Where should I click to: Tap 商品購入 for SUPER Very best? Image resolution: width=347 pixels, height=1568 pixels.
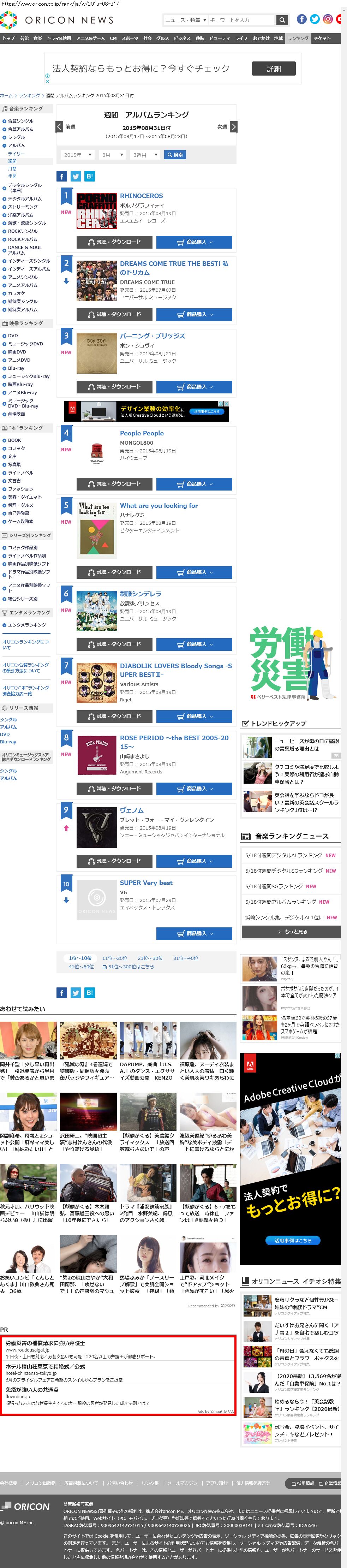(x=193, y=933)
